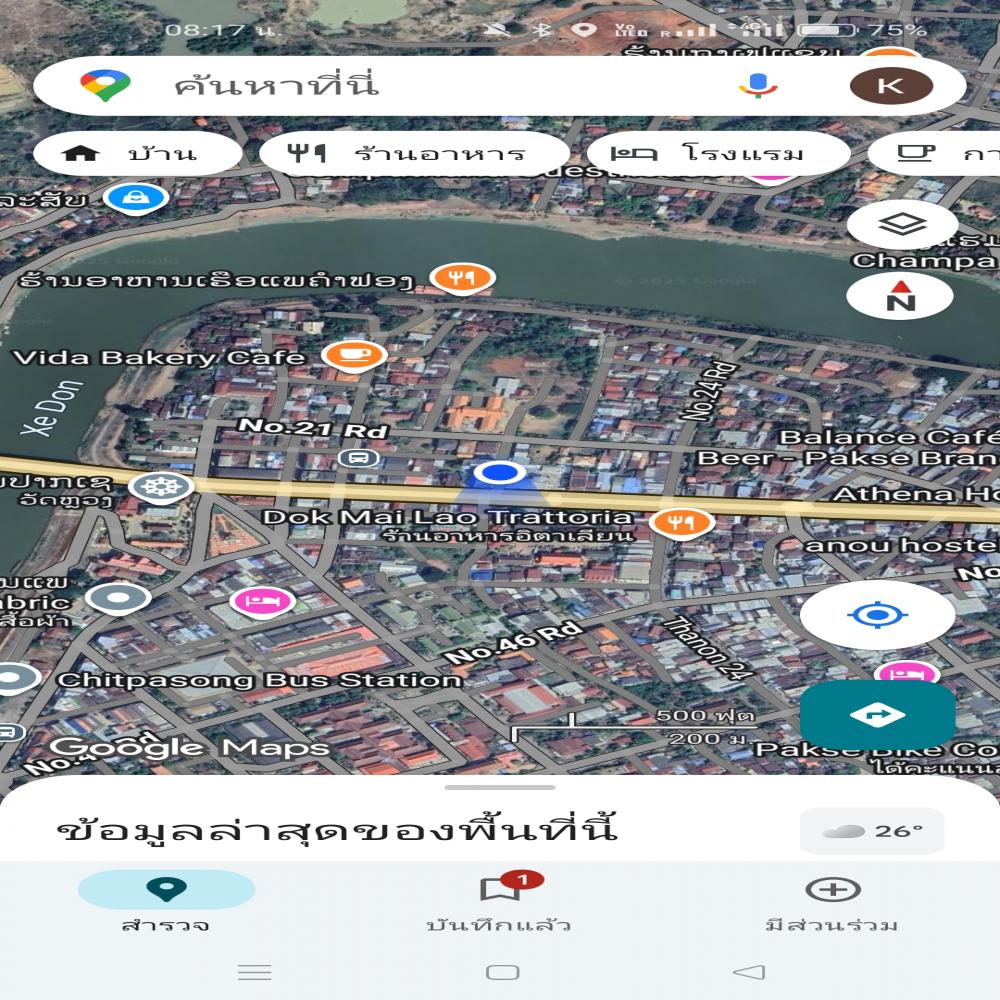Viewport: 1000px width, 1000px height.
Task: Start voice search with microphone
Action: 758,85
